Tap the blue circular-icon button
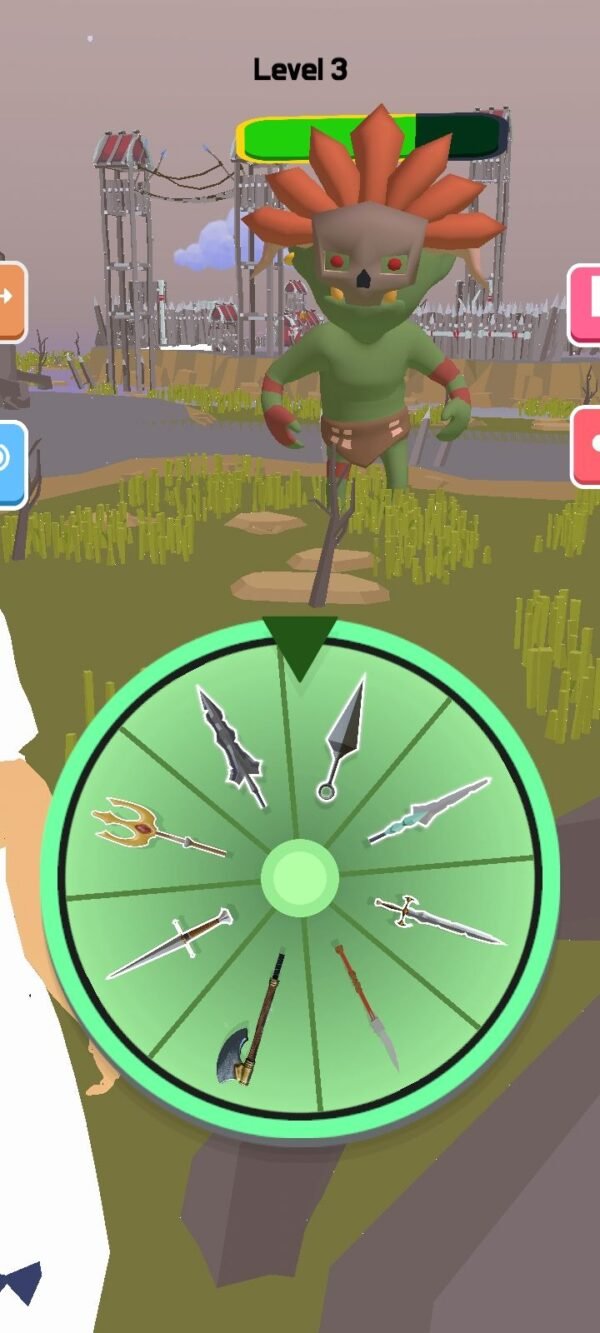 click(10, 464)
